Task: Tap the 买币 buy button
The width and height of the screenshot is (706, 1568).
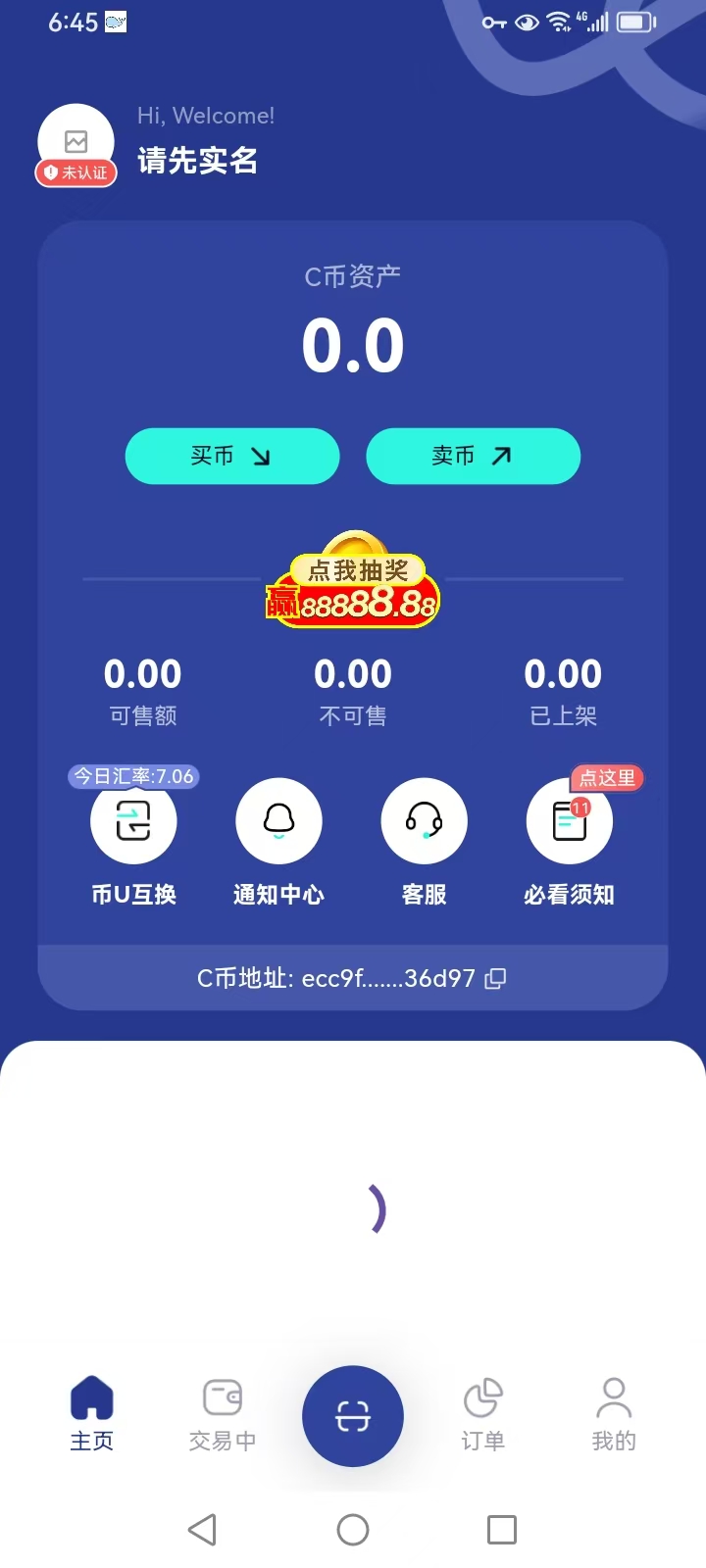Action: click(231, 456)
